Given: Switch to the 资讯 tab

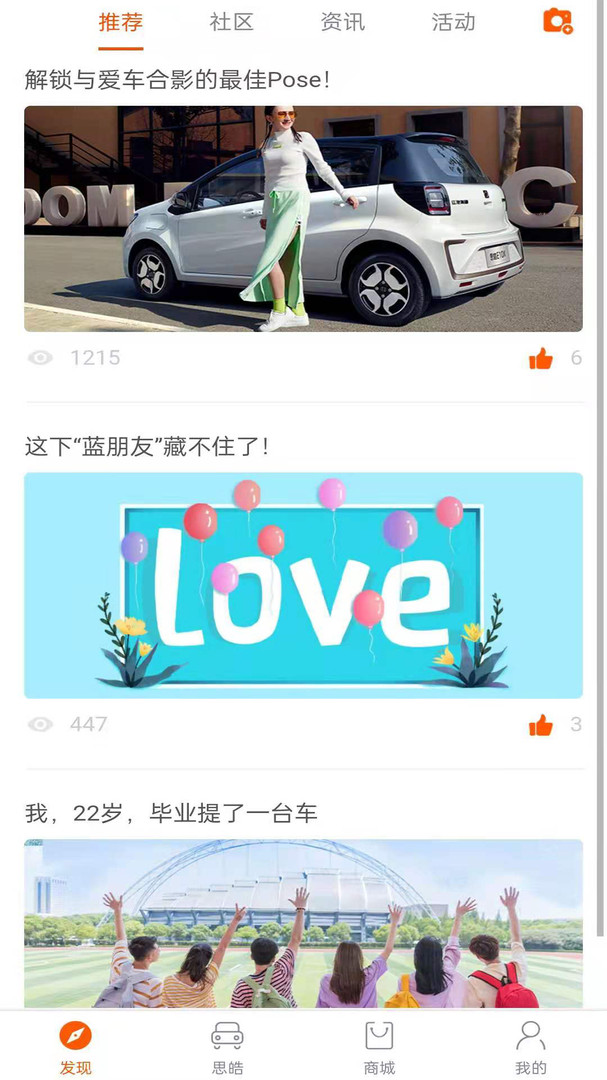Looking at the screenshot, I should 342,22.
